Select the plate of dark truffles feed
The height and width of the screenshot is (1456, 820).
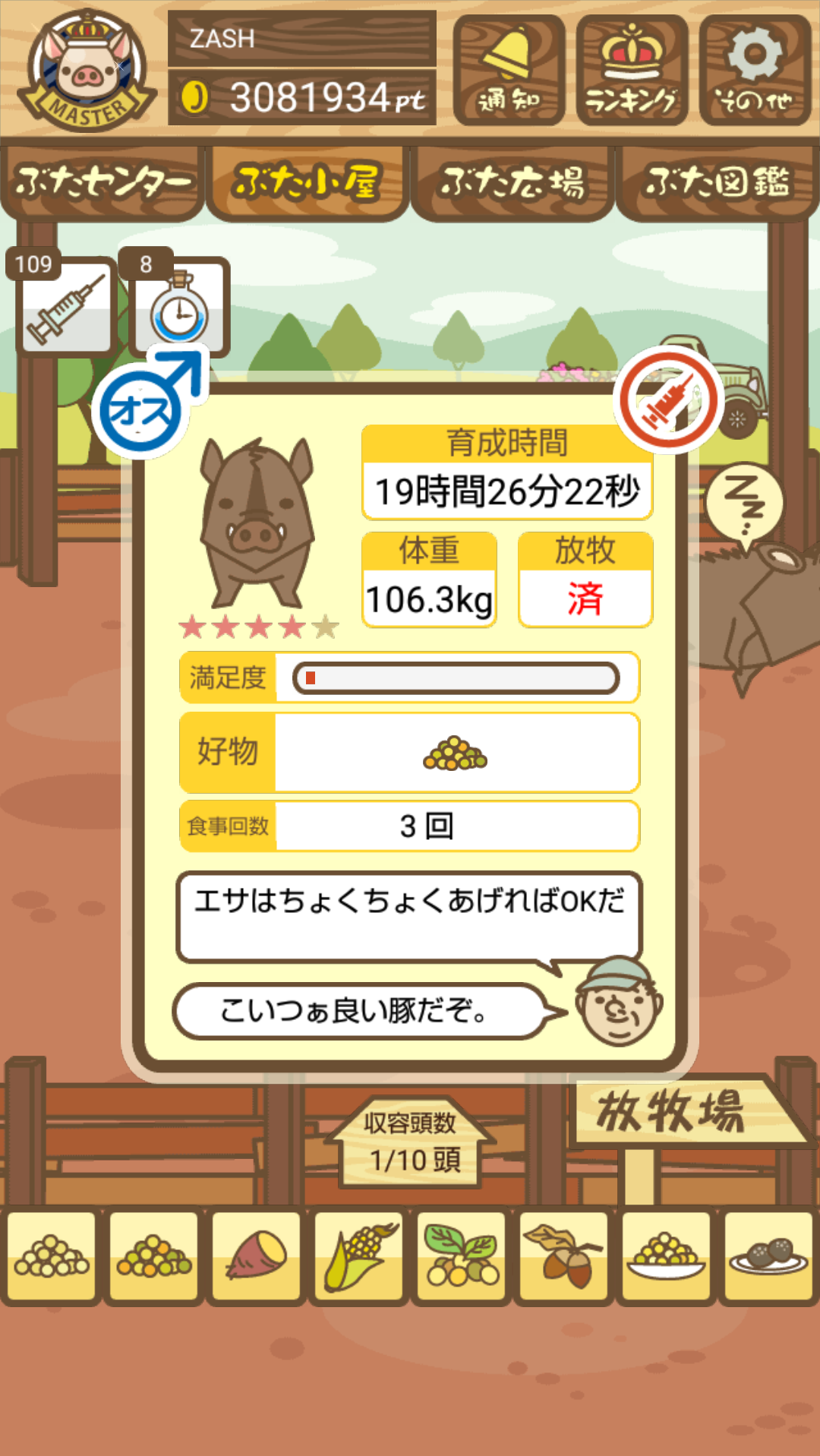pos(768,1257)
